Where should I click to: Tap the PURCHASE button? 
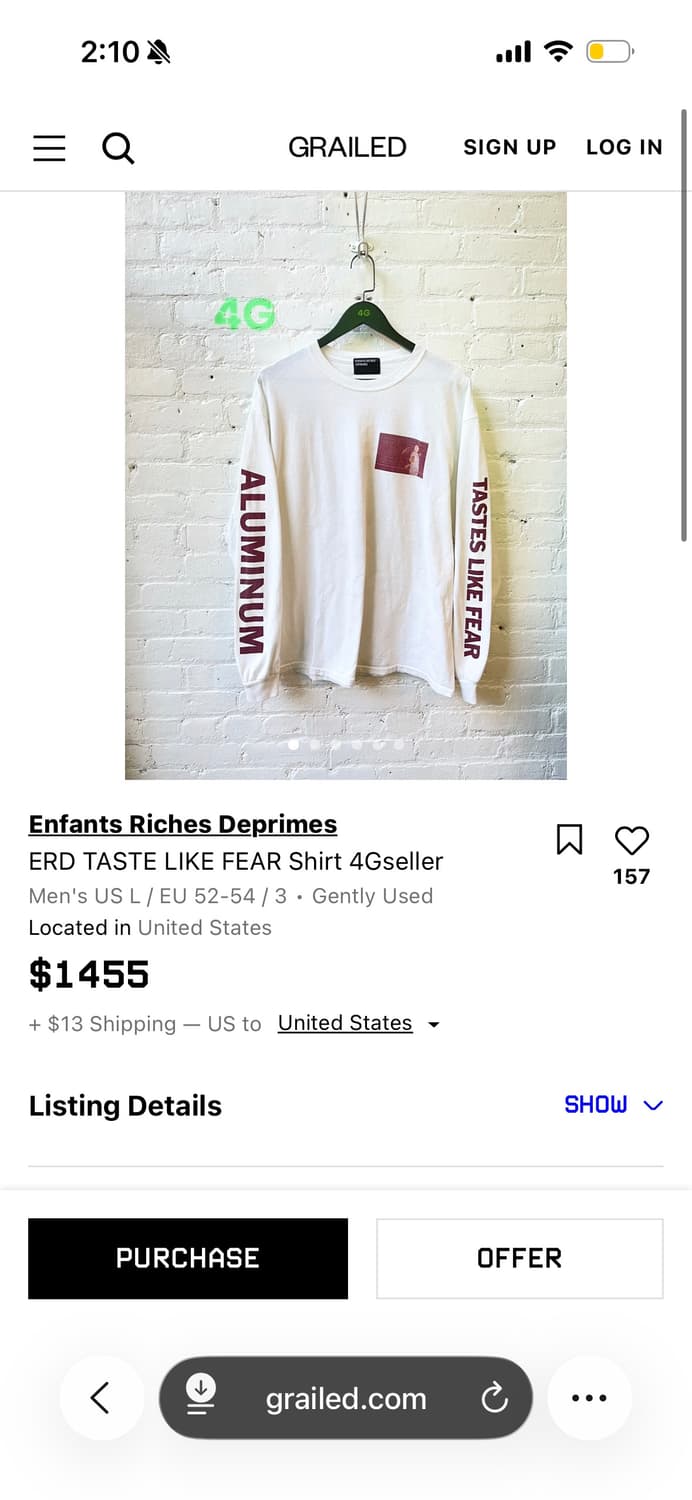coord(188,1258)
